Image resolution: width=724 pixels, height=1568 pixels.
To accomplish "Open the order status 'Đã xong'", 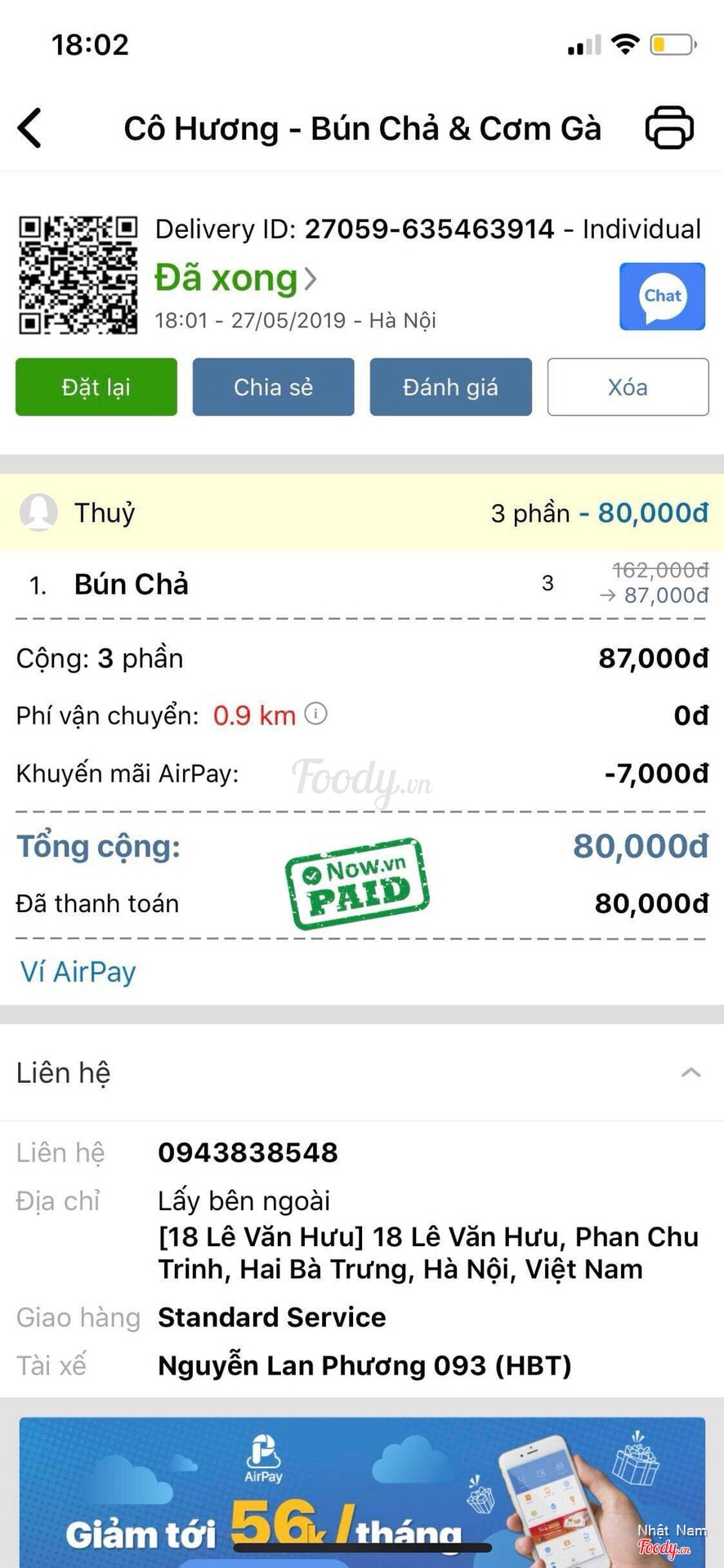I will (235, 278).
